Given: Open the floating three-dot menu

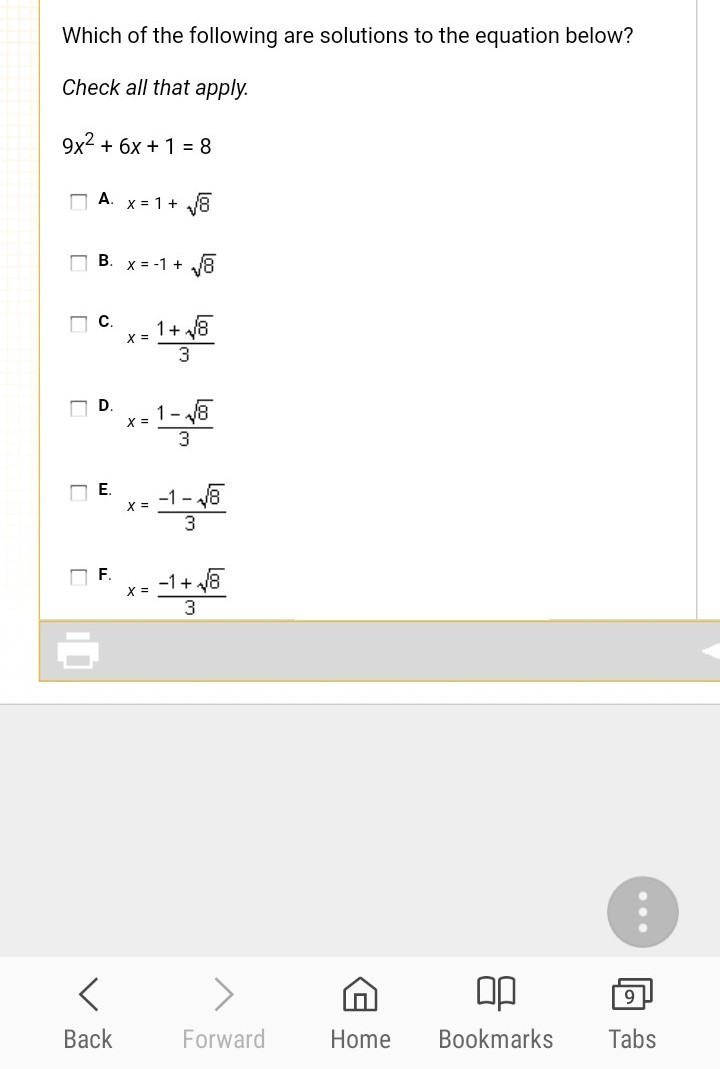Looking at the screenshot, I should 642,912.
